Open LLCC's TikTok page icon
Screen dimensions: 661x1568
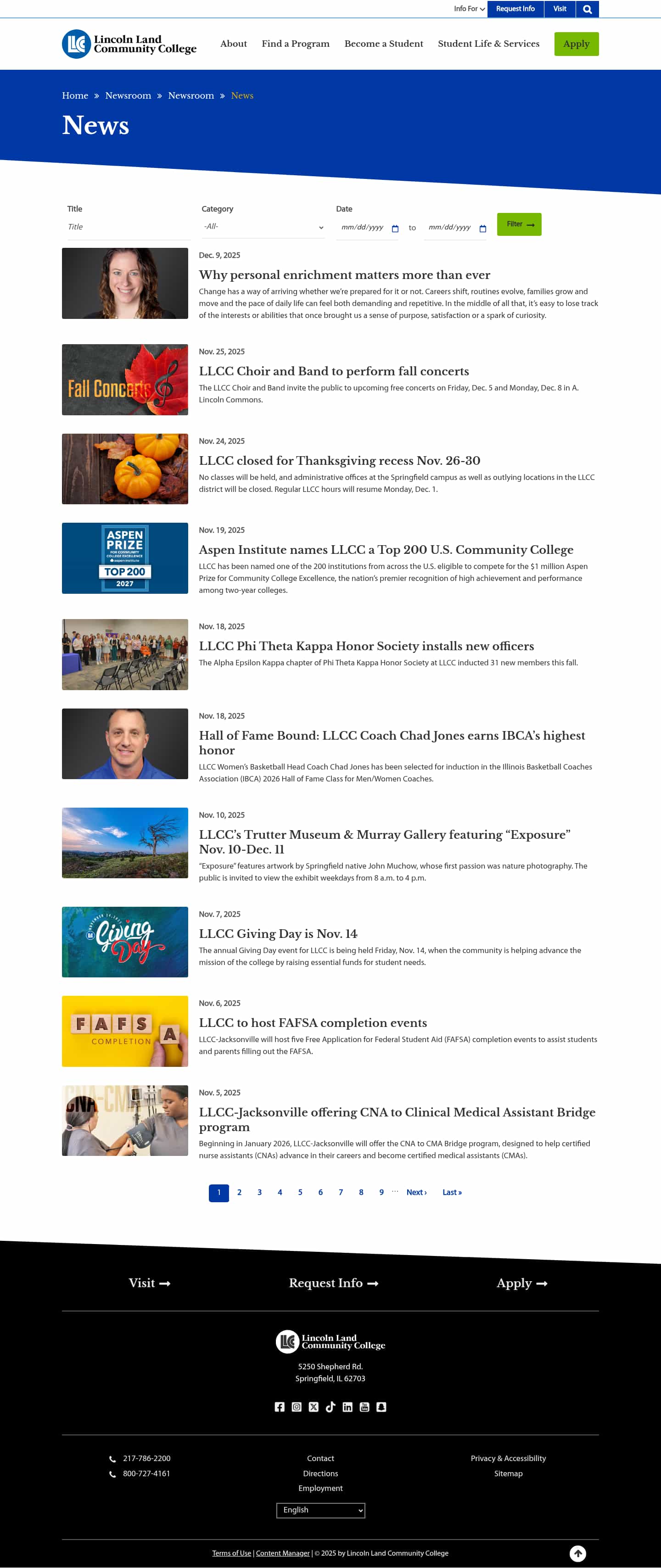[x=330, y=1407]
